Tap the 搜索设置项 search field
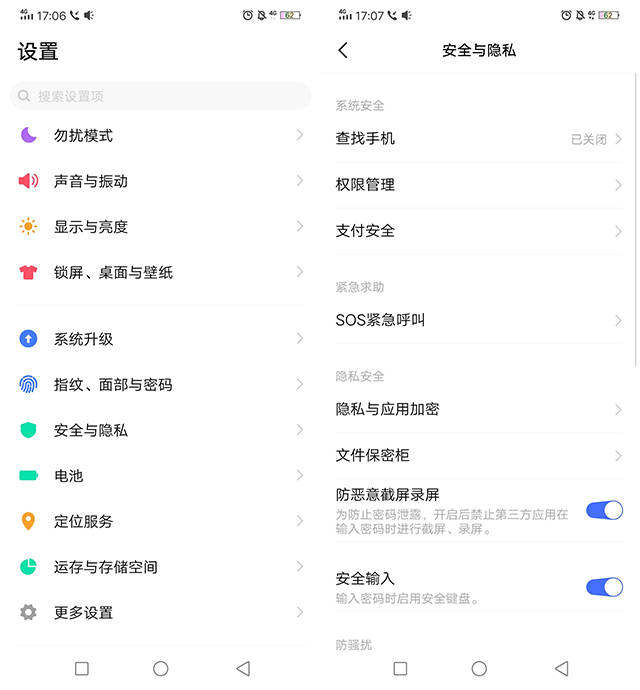The width and height of the screenshot is (640, 690). (x=160, y=96)
